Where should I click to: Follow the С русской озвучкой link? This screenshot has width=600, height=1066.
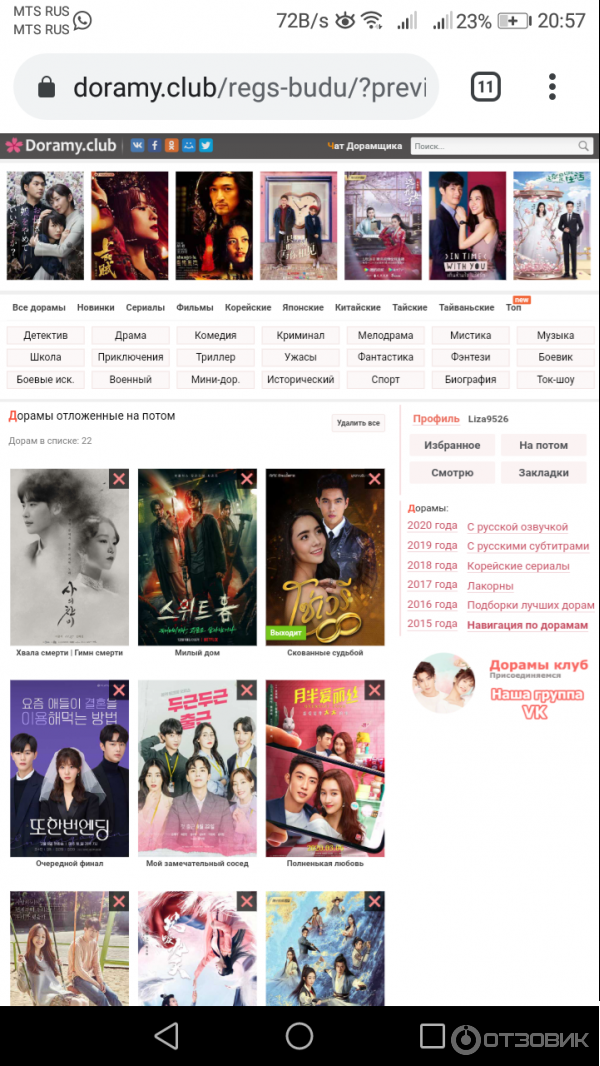(x=517, y=527)
